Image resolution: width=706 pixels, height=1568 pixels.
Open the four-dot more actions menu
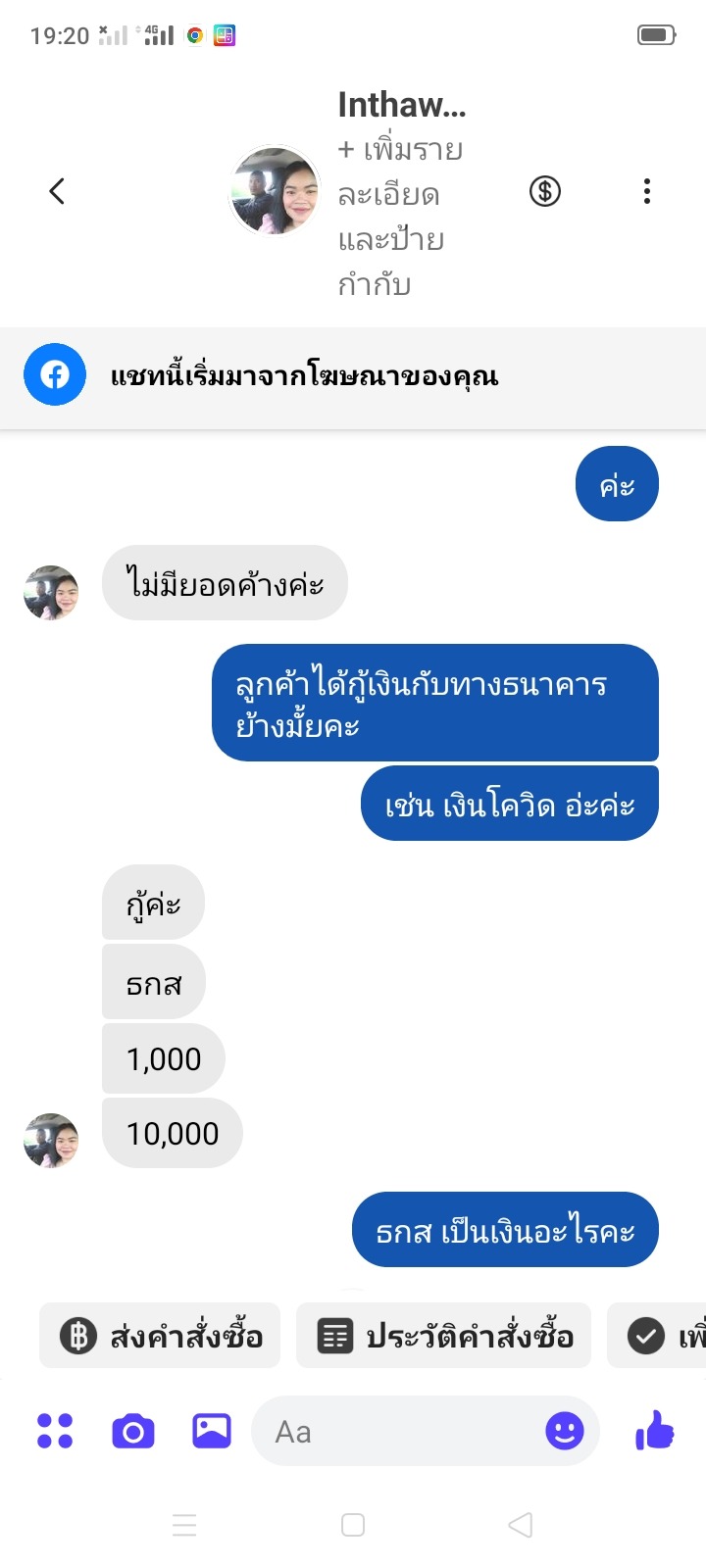click(x=55, y=1432)
